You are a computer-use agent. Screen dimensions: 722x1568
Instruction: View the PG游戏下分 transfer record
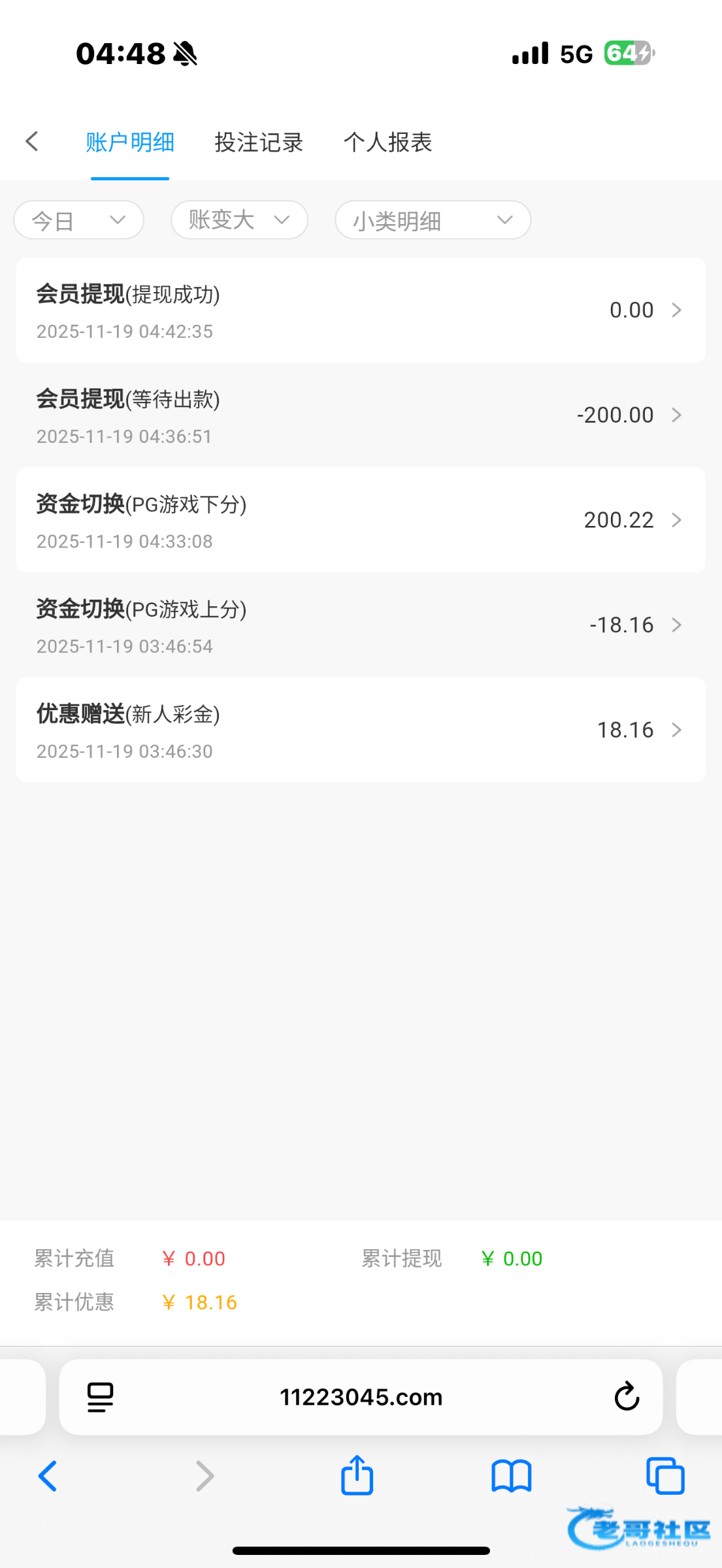[x=361, y=520]
